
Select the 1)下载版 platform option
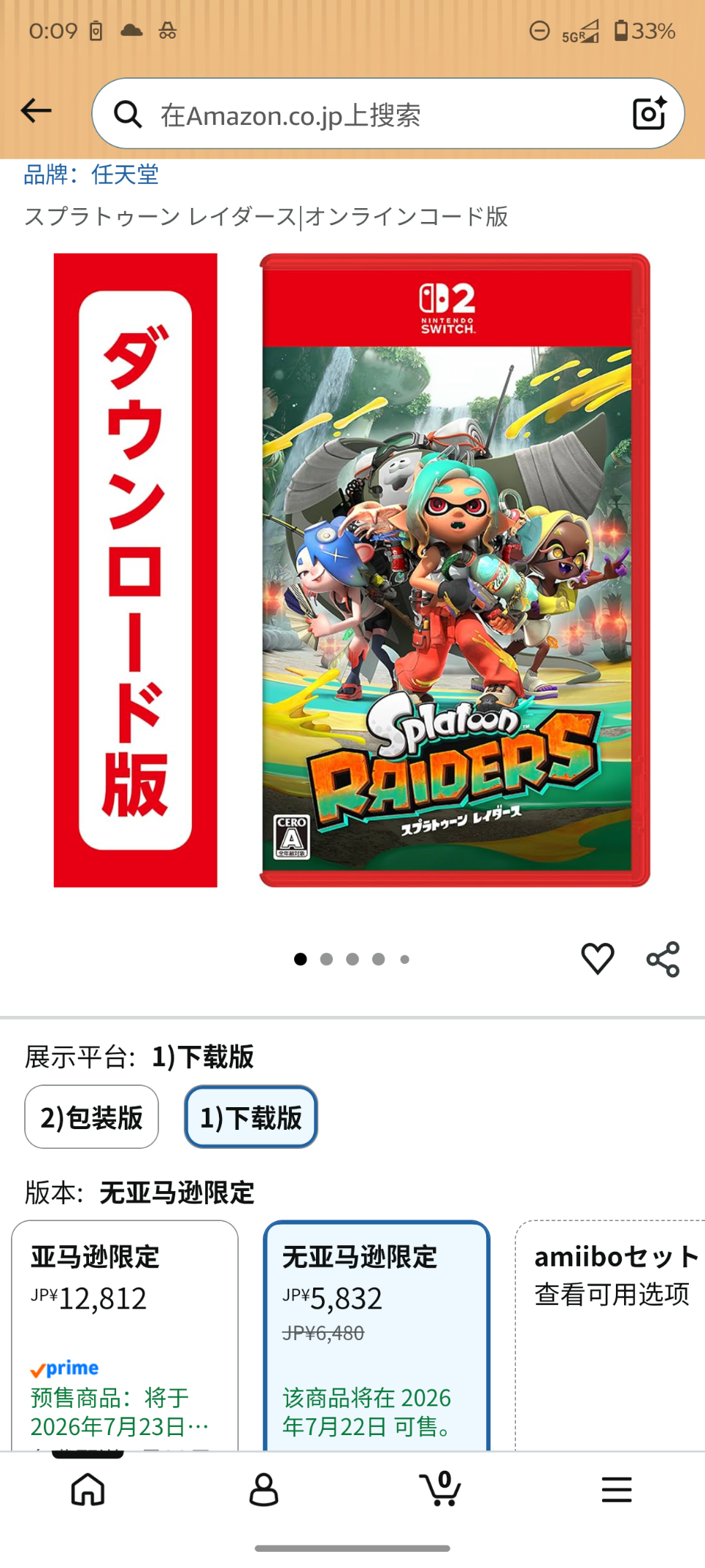point(250,1117)
